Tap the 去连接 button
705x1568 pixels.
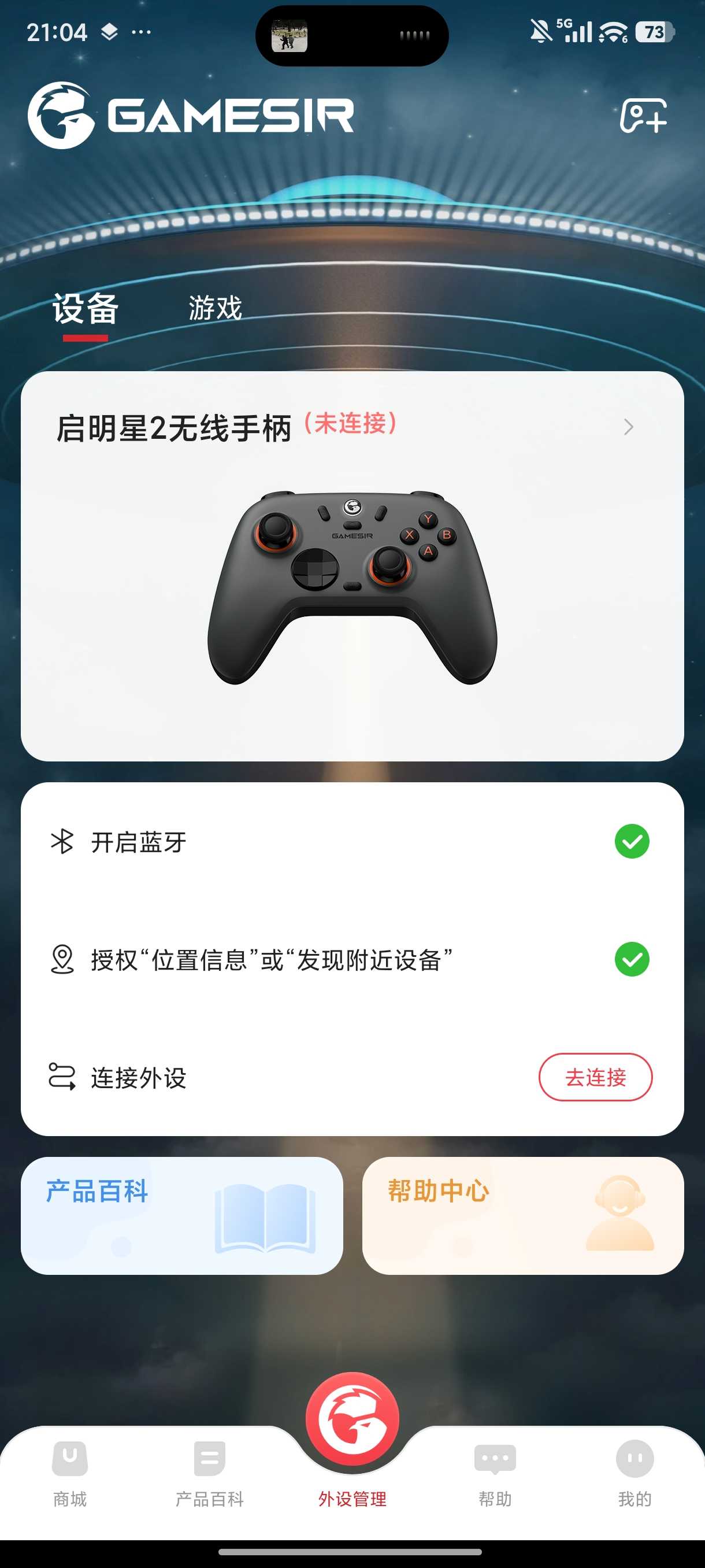tap(595, 1077)
